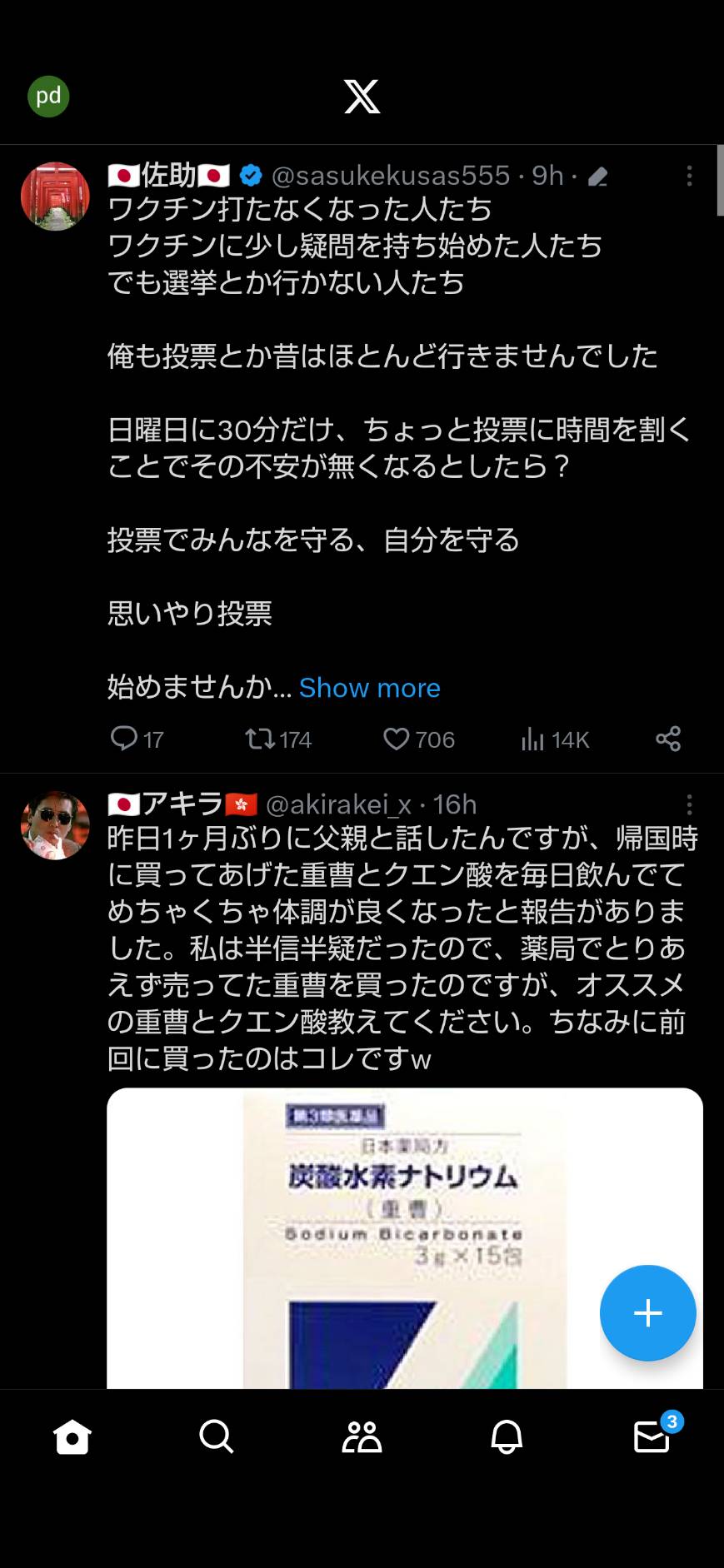The width and height of the screenshot is (724, 1568).
Task: Repost 佐助's post
Action: (x=278, y=739)
